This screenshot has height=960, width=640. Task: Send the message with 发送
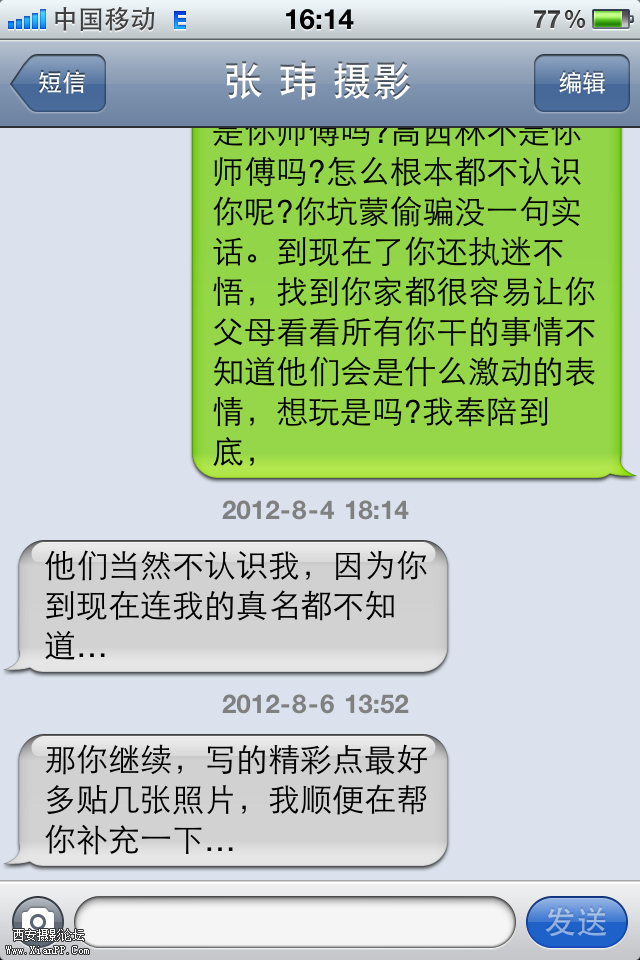pyautogui.click(x=577, y=921)
